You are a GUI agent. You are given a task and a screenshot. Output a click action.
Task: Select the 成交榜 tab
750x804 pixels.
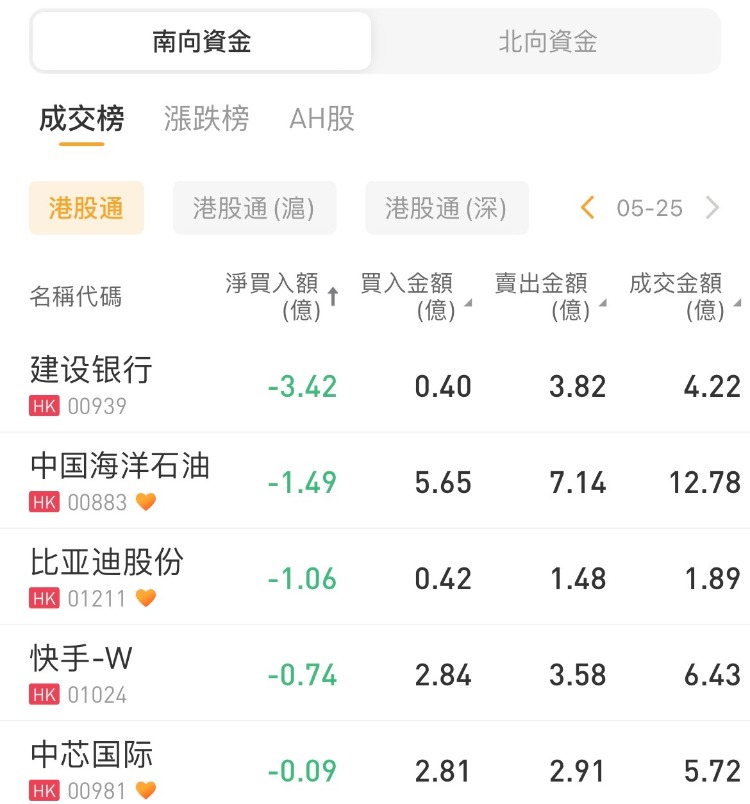(x=82, y=119)
